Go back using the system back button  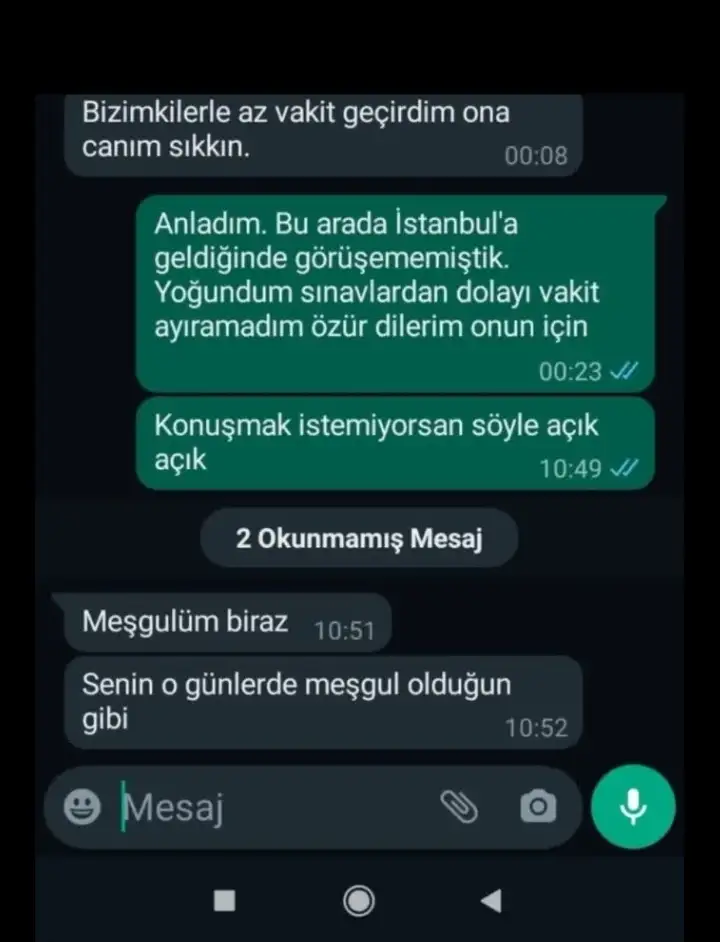pos(491,901)
